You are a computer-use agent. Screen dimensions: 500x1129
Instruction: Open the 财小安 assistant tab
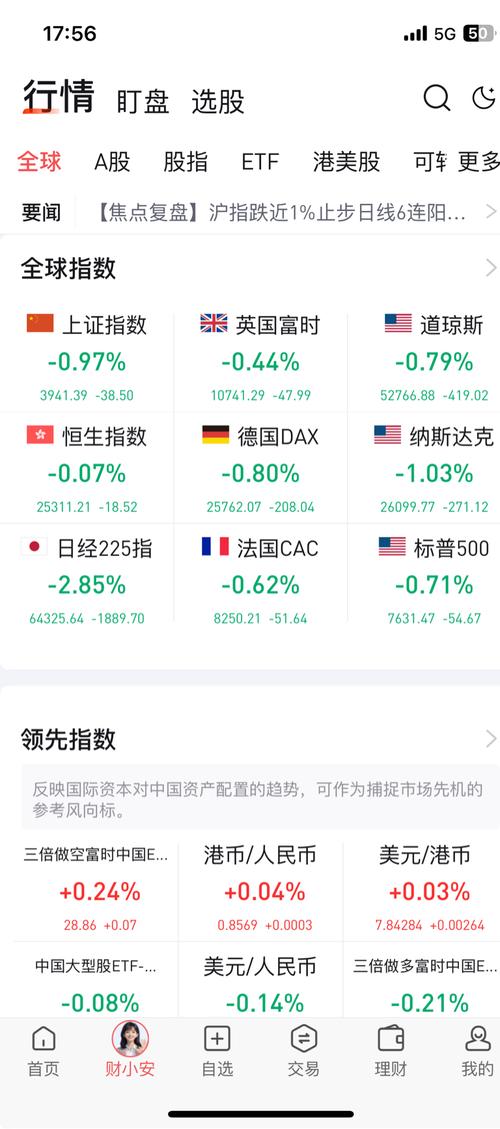coord(130,1050)
